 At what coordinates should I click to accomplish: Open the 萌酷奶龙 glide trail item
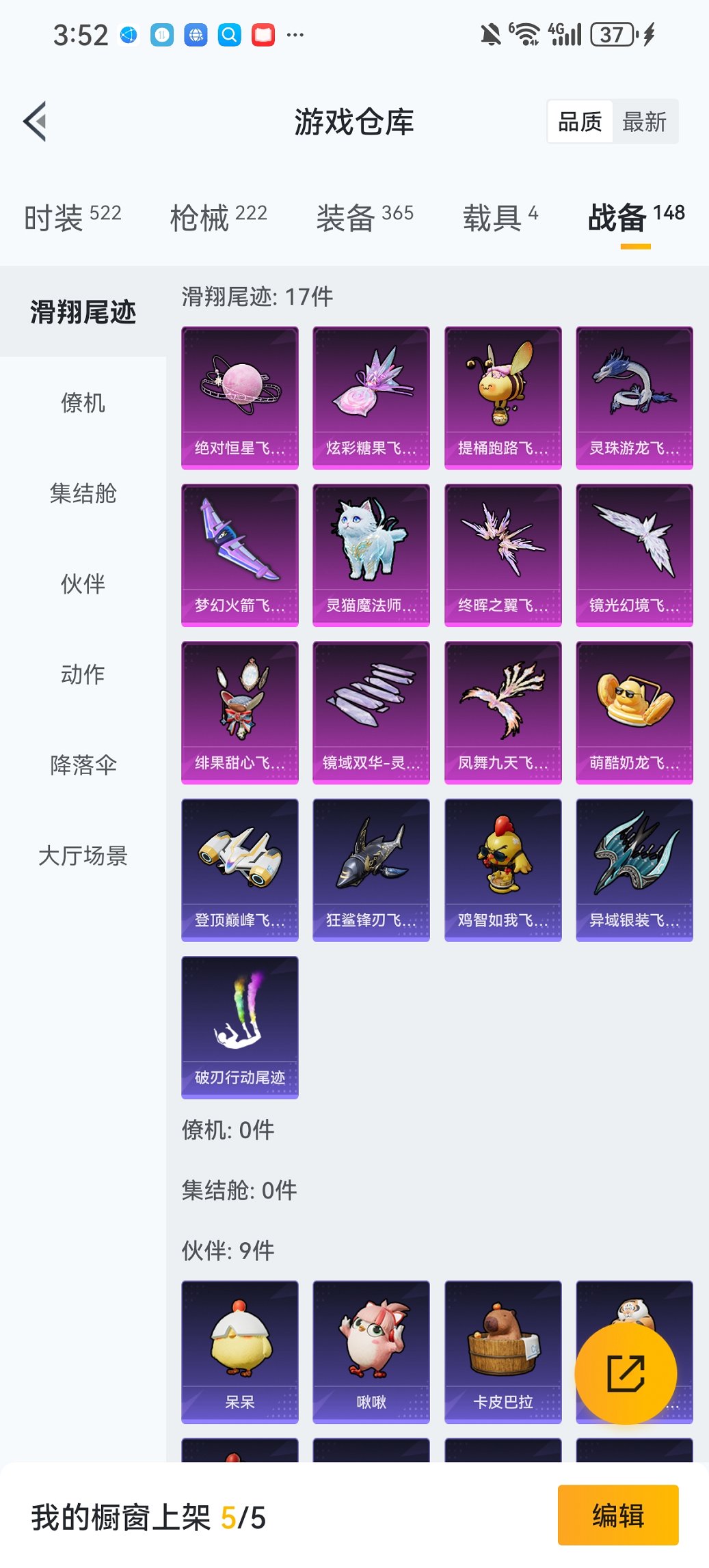(634, 712)
